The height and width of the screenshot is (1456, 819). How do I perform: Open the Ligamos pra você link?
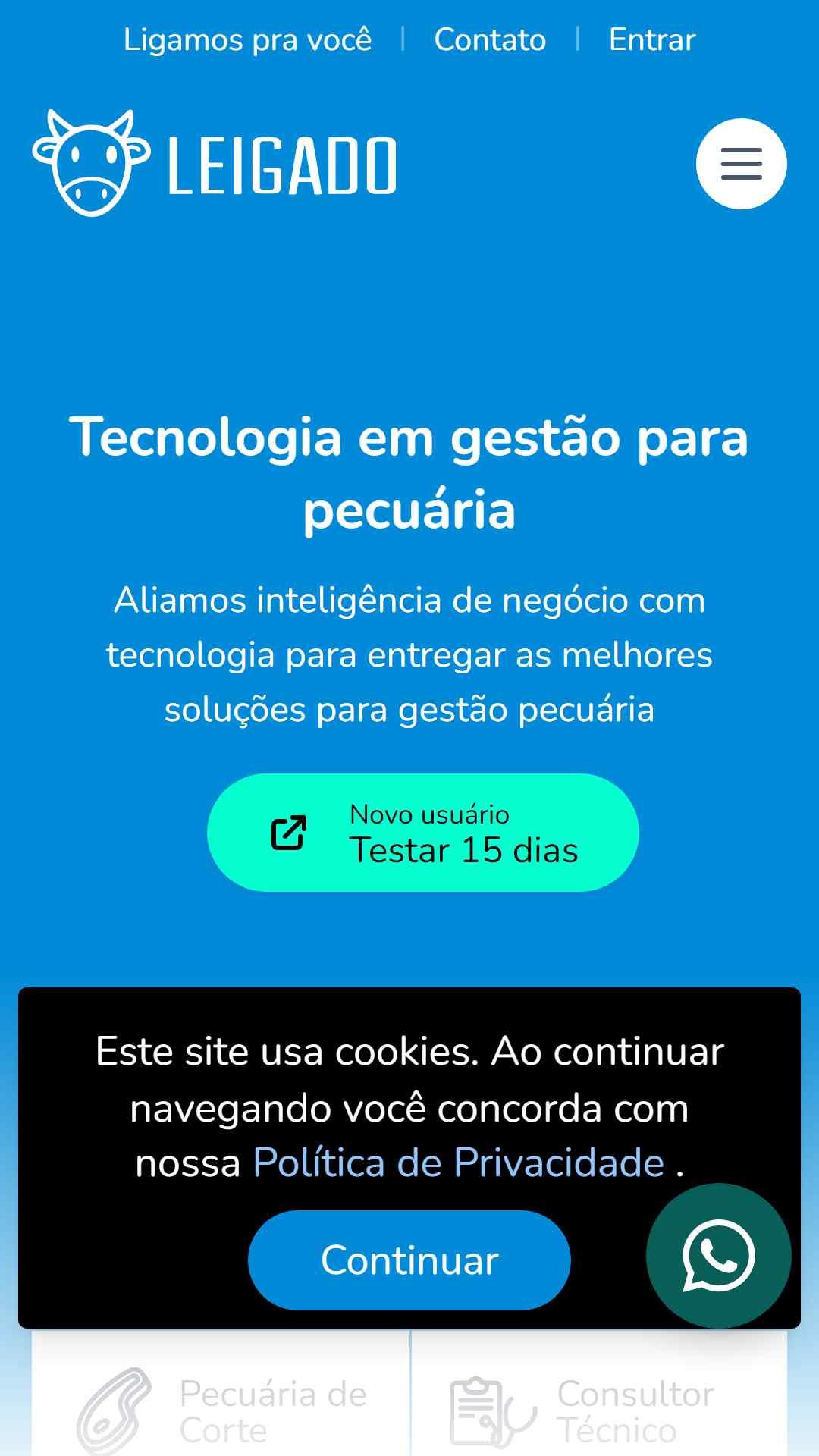pos(247,39)
